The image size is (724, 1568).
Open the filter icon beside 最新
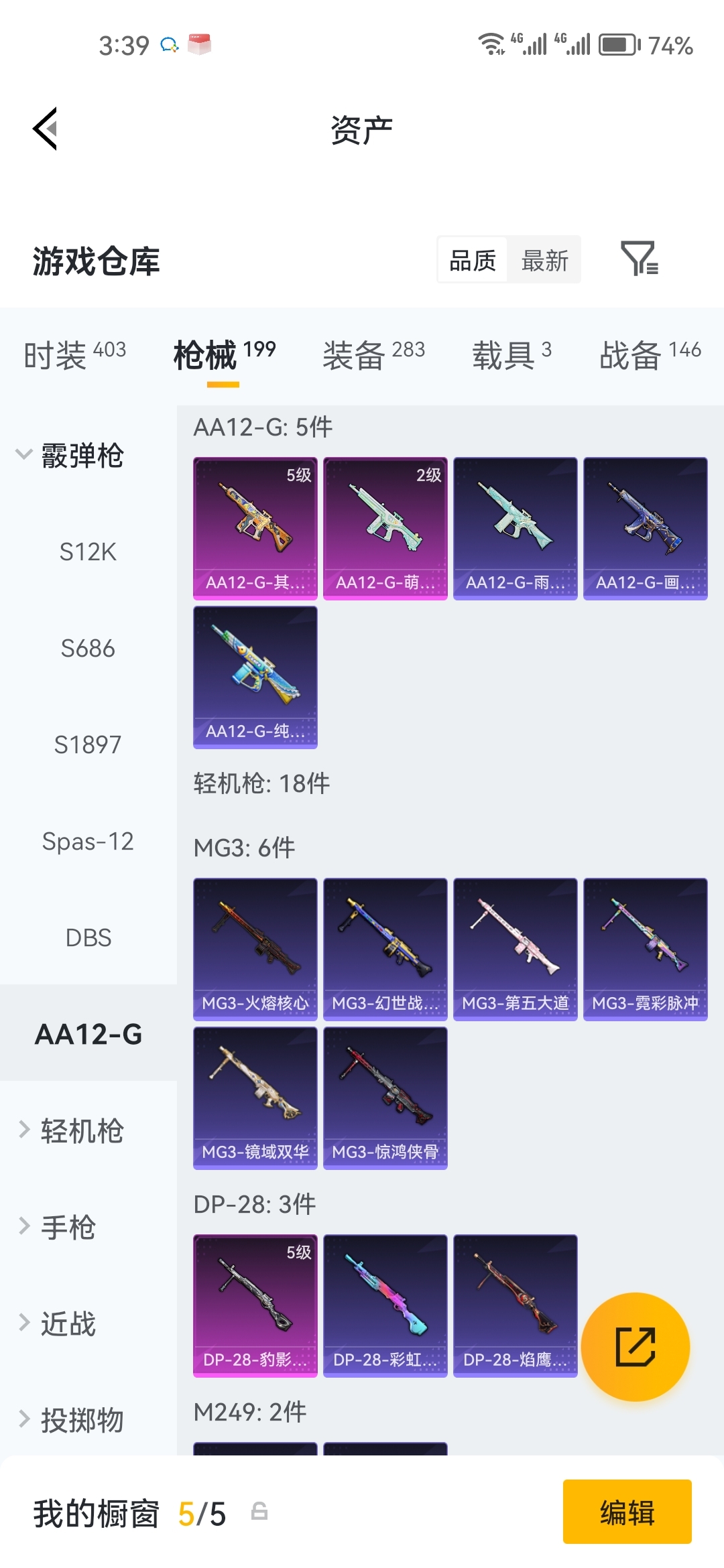coord(640,259)
